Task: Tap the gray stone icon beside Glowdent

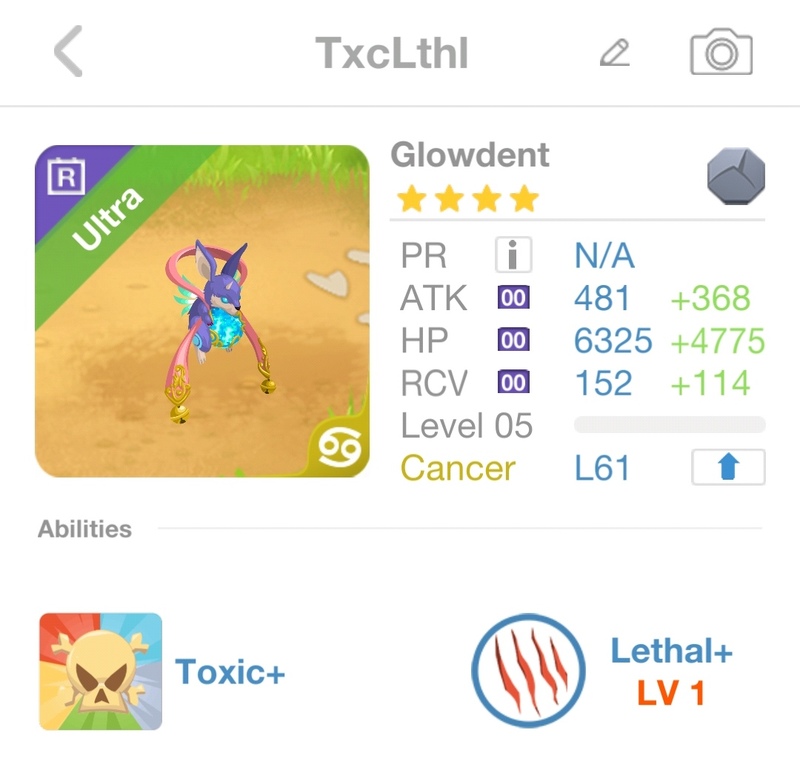Action: 736,177
